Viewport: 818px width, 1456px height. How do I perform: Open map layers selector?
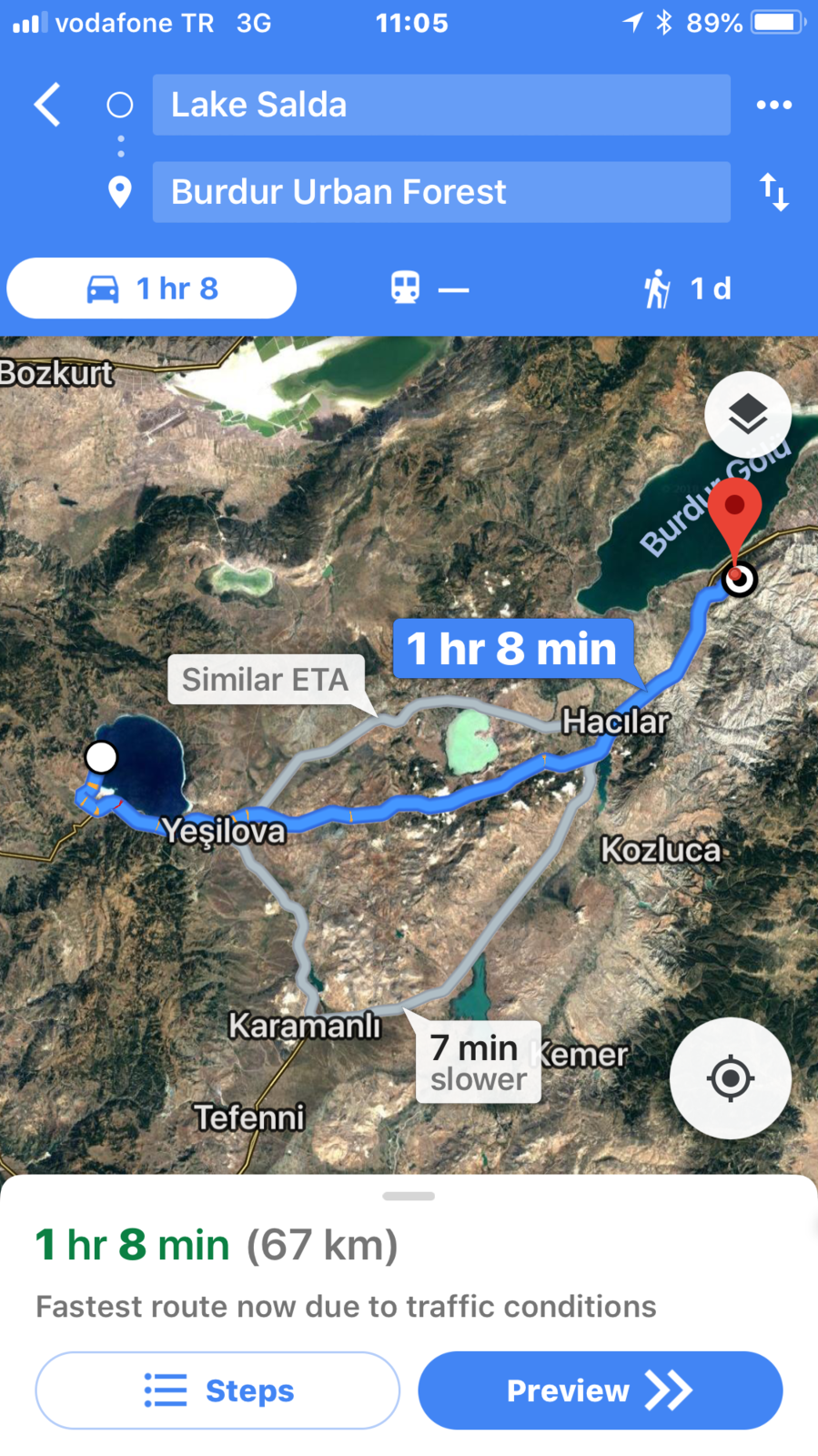[x=747, y=415]
